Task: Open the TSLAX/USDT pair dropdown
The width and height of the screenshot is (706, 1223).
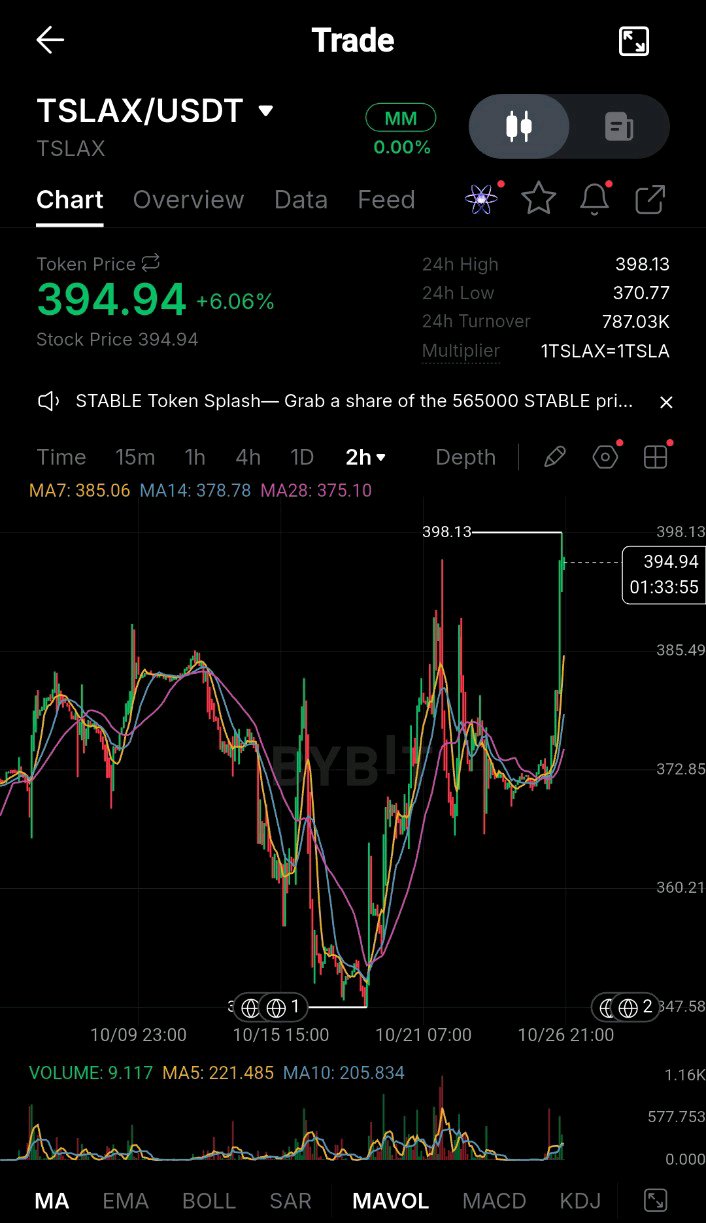Action: tap(265, 111)
